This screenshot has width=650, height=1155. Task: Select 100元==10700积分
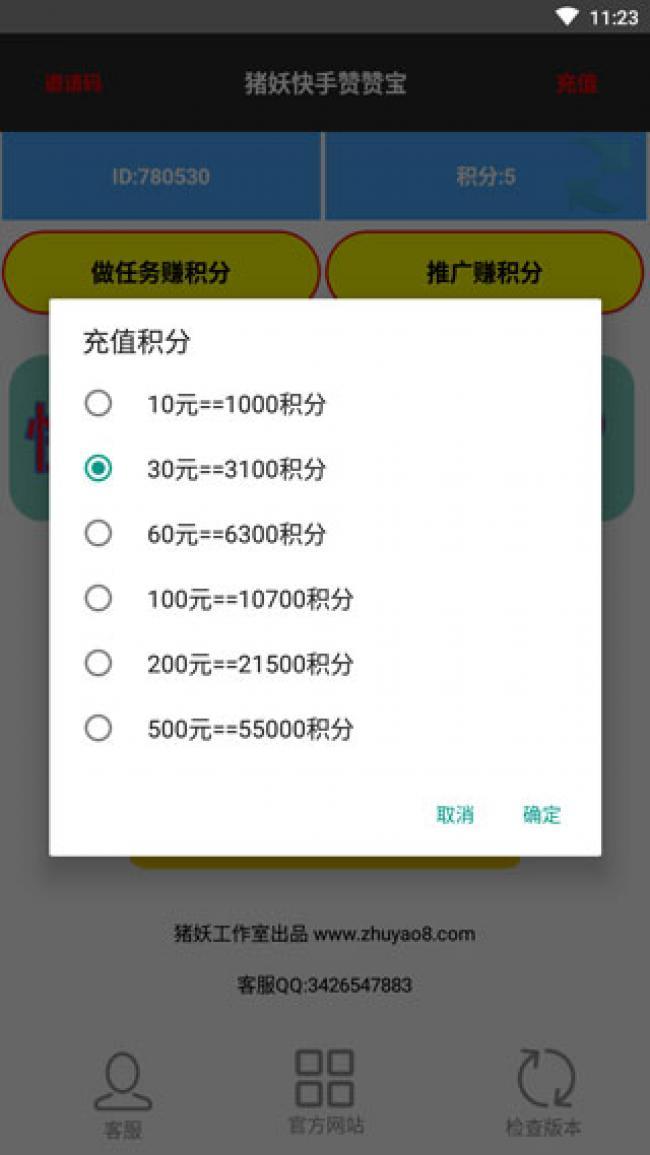(x=325, y=599)
